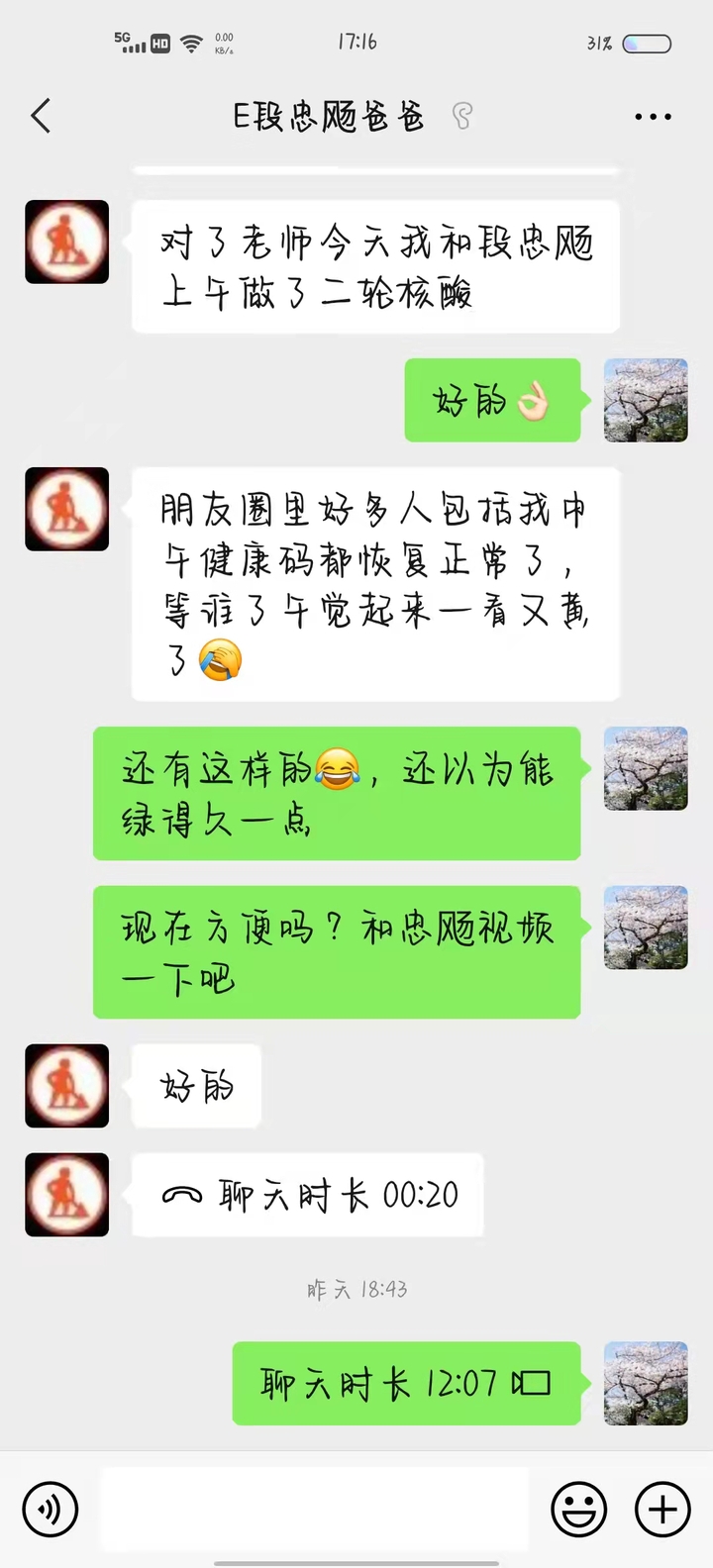The image size is (713, 1568).
Task: Tap the message text input field
Action: click(314, 1510)
